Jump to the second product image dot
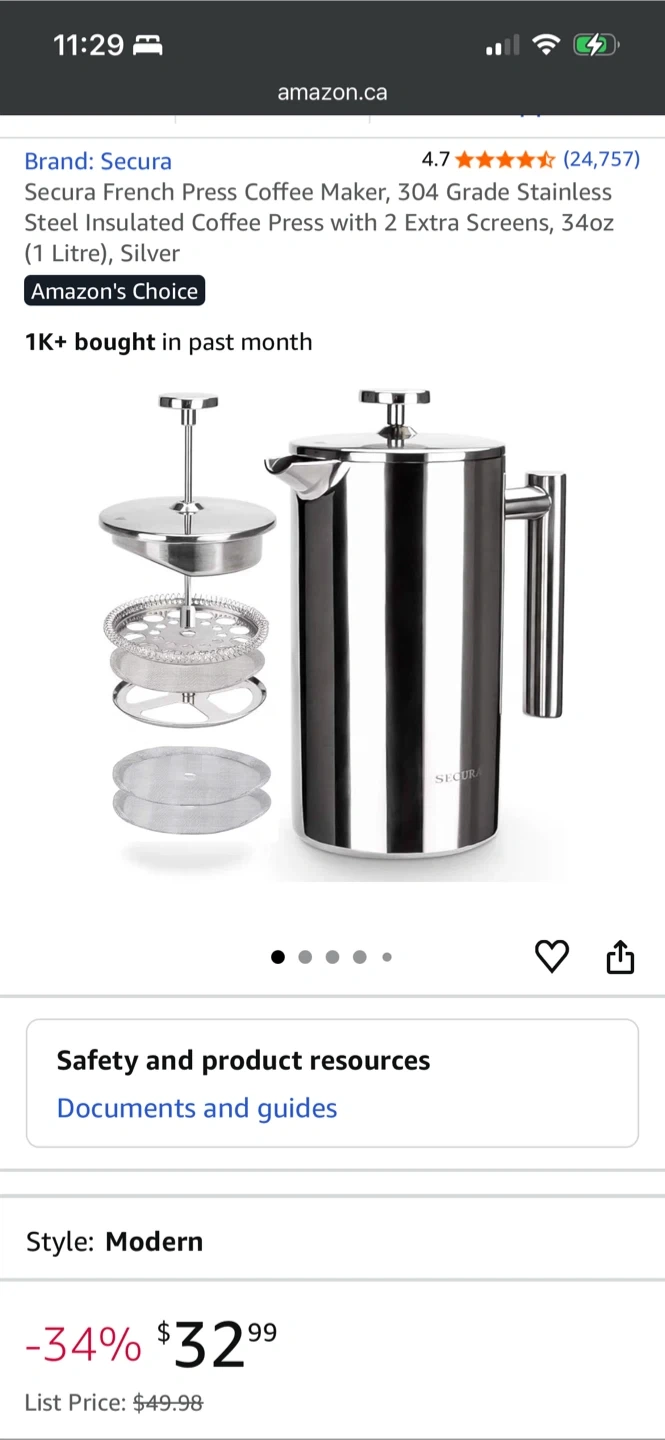 (305, 957)
